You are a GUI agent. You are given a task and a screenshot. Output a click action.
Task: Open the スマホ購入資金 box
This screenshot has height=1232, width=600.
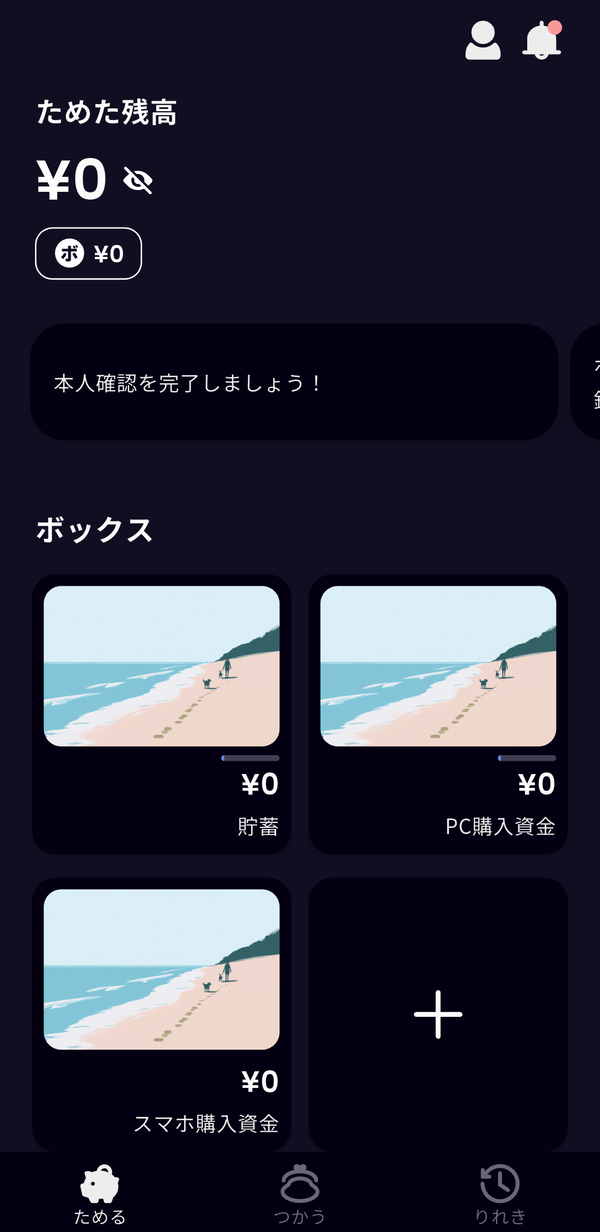[x=162, y=1014]
